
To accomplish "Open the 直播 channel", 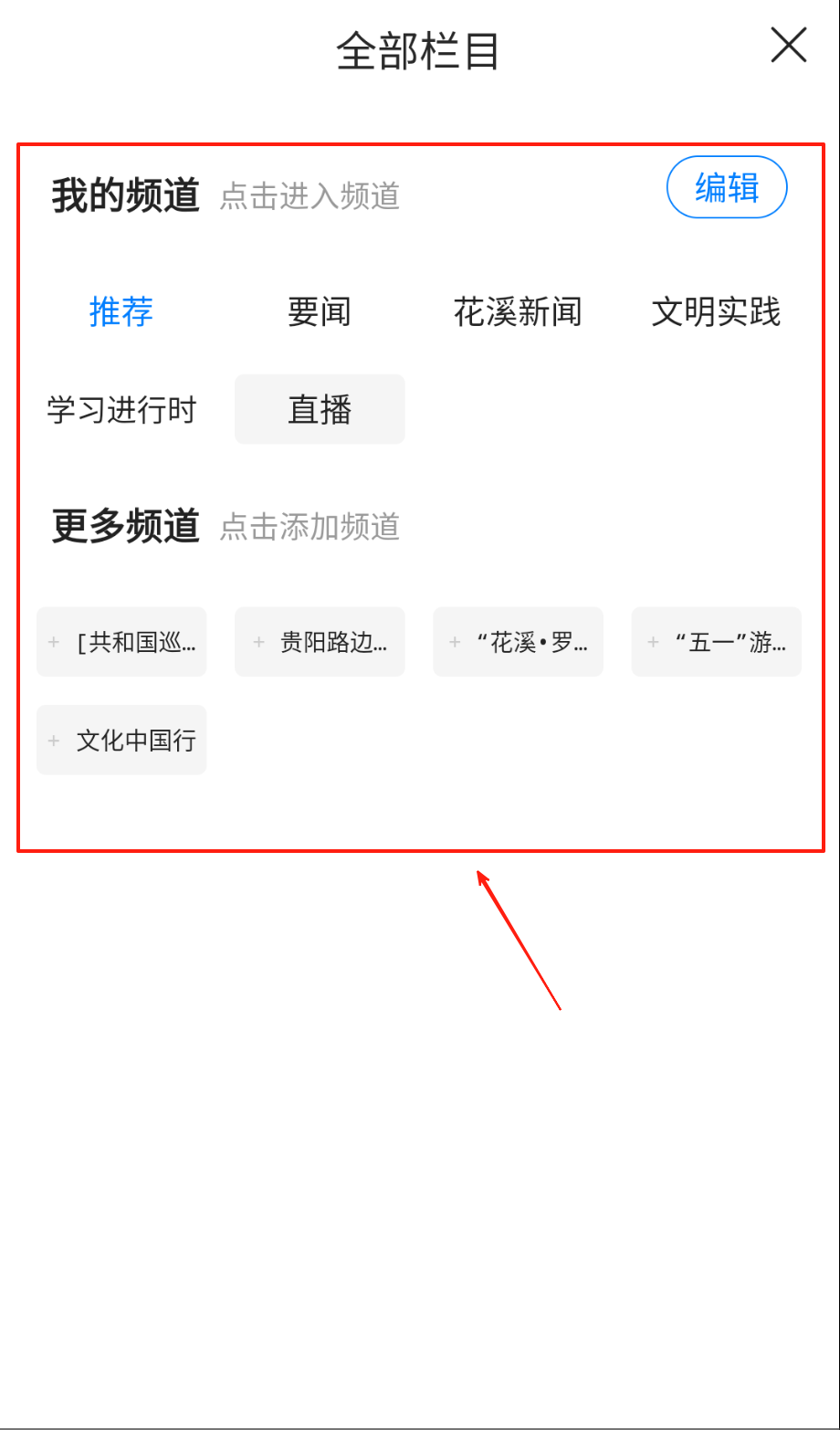I will tap(320, 410).
